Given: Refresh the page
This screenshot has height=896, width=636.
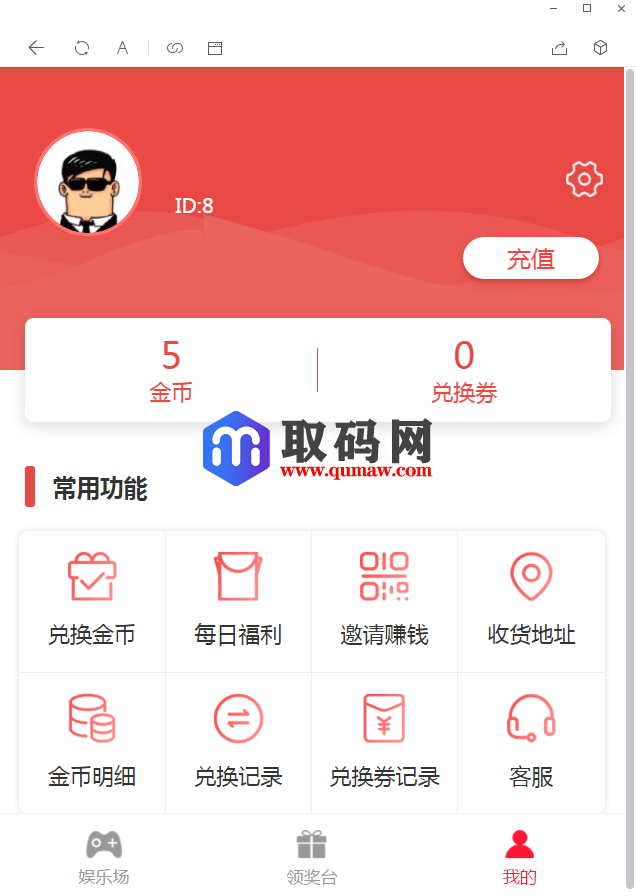Looking at the screenshot, I should pyautogui.click(x=82, y=48).
